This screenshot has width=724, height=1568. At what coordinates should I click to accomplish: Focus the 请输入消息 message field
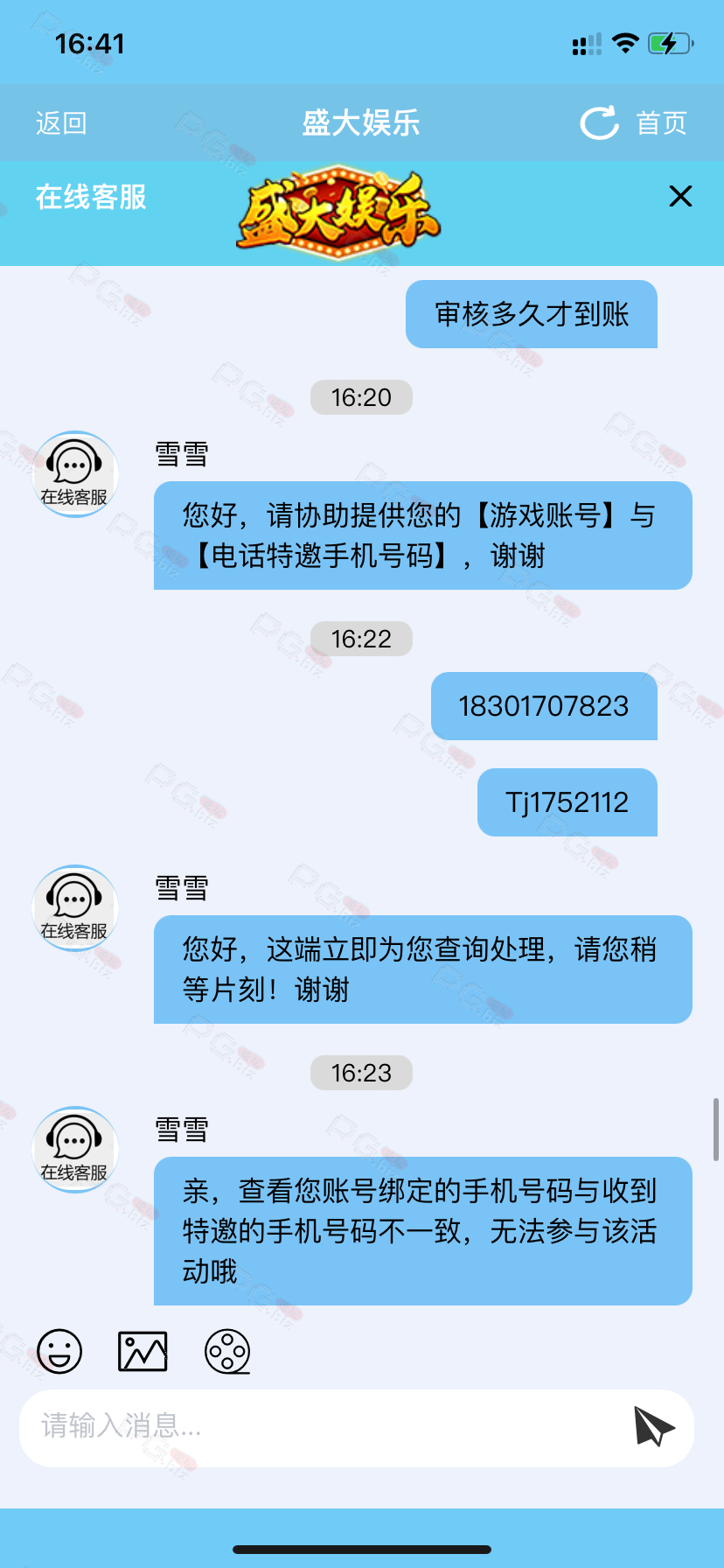(x=324, y=1427)
